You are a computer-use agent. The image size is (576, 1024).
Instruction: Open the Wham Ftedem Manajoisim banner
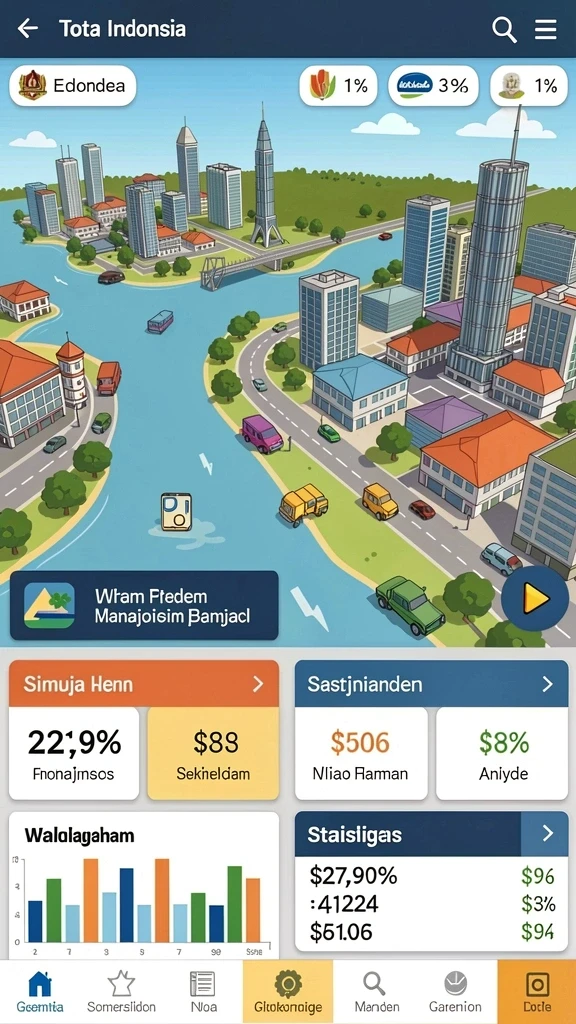[x=144, y=605]
